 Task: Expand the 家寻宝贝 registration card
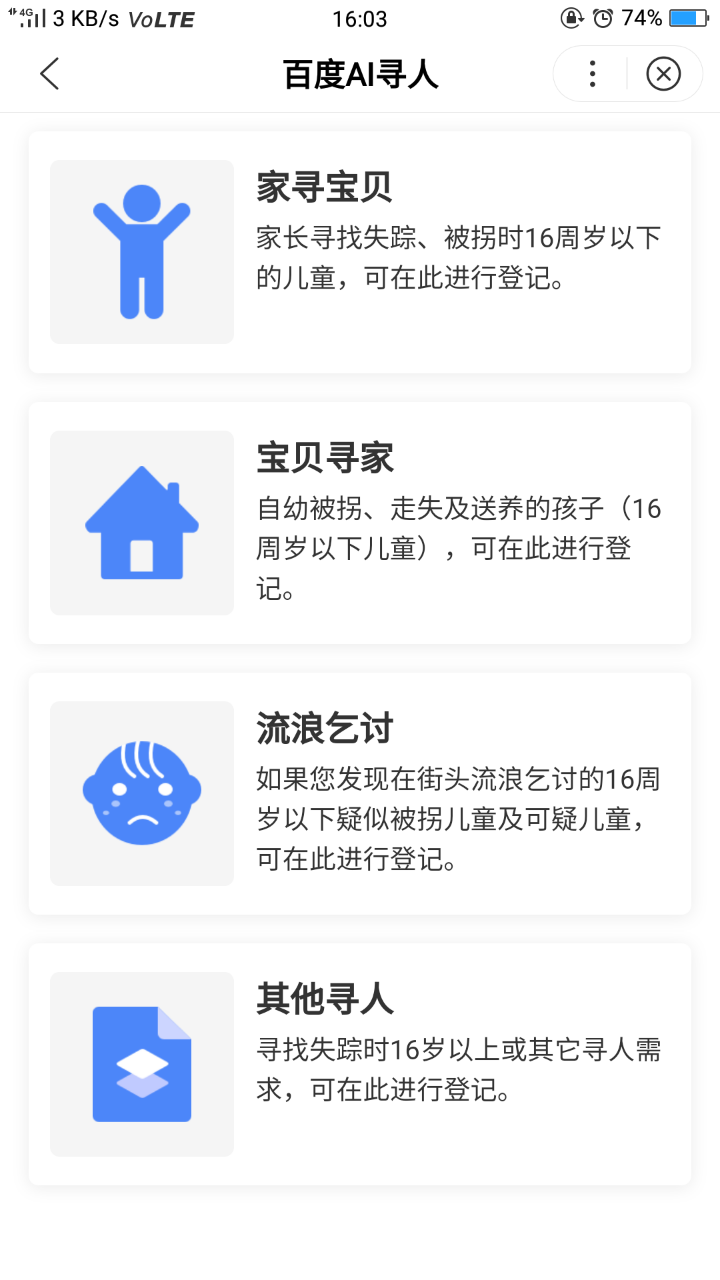tap(360, 251)
